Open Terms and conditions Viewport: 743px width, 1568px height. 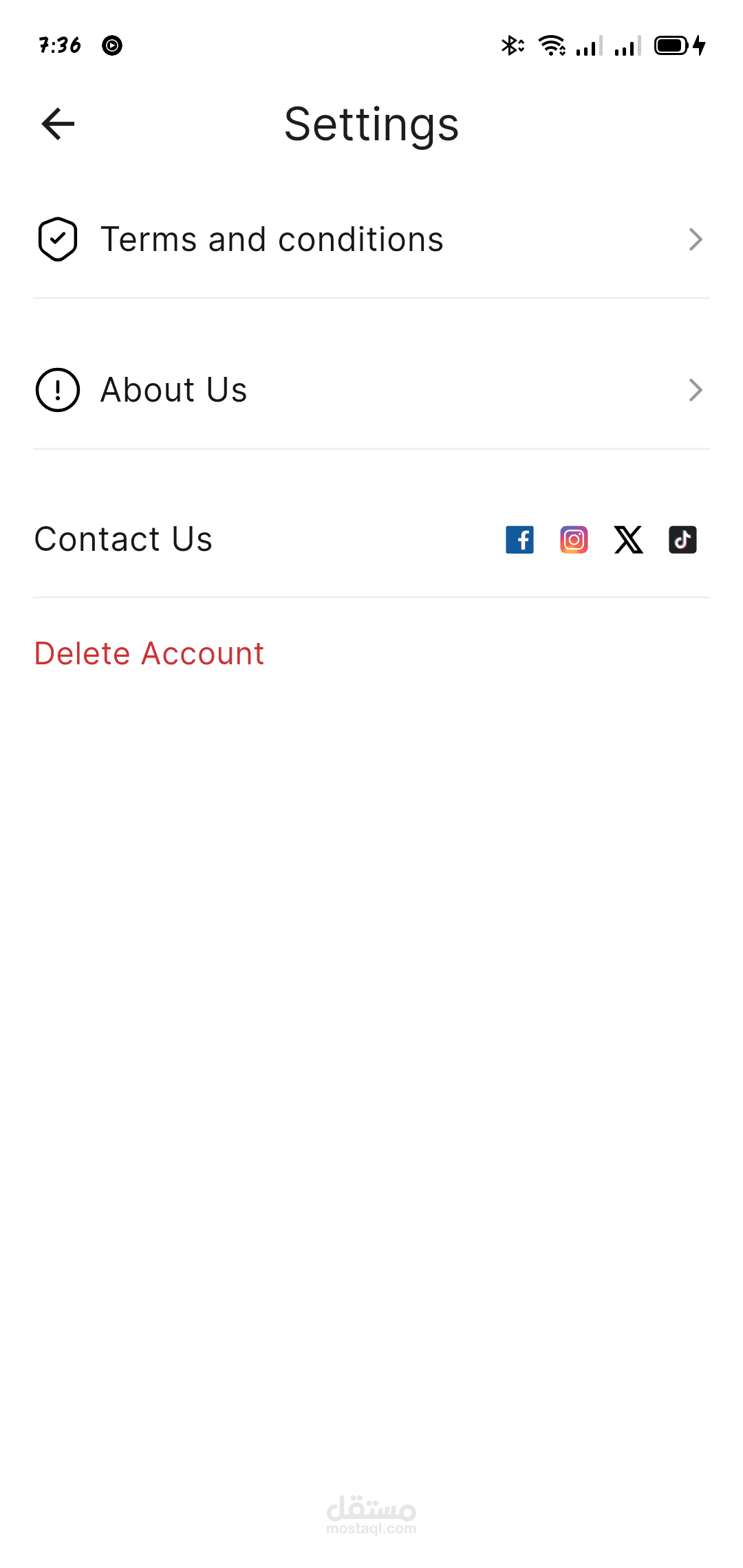pyautogui.click(x=371, y=240)
